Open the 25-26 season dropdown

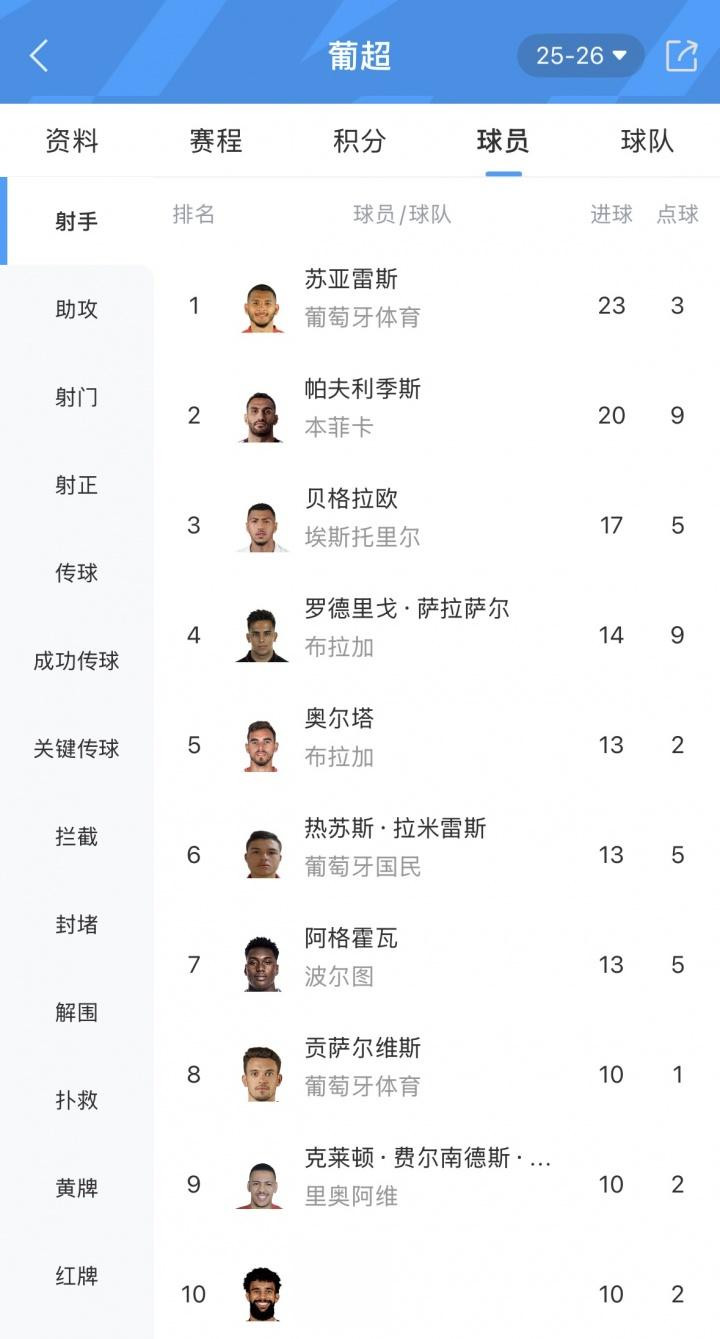[580, 56]
